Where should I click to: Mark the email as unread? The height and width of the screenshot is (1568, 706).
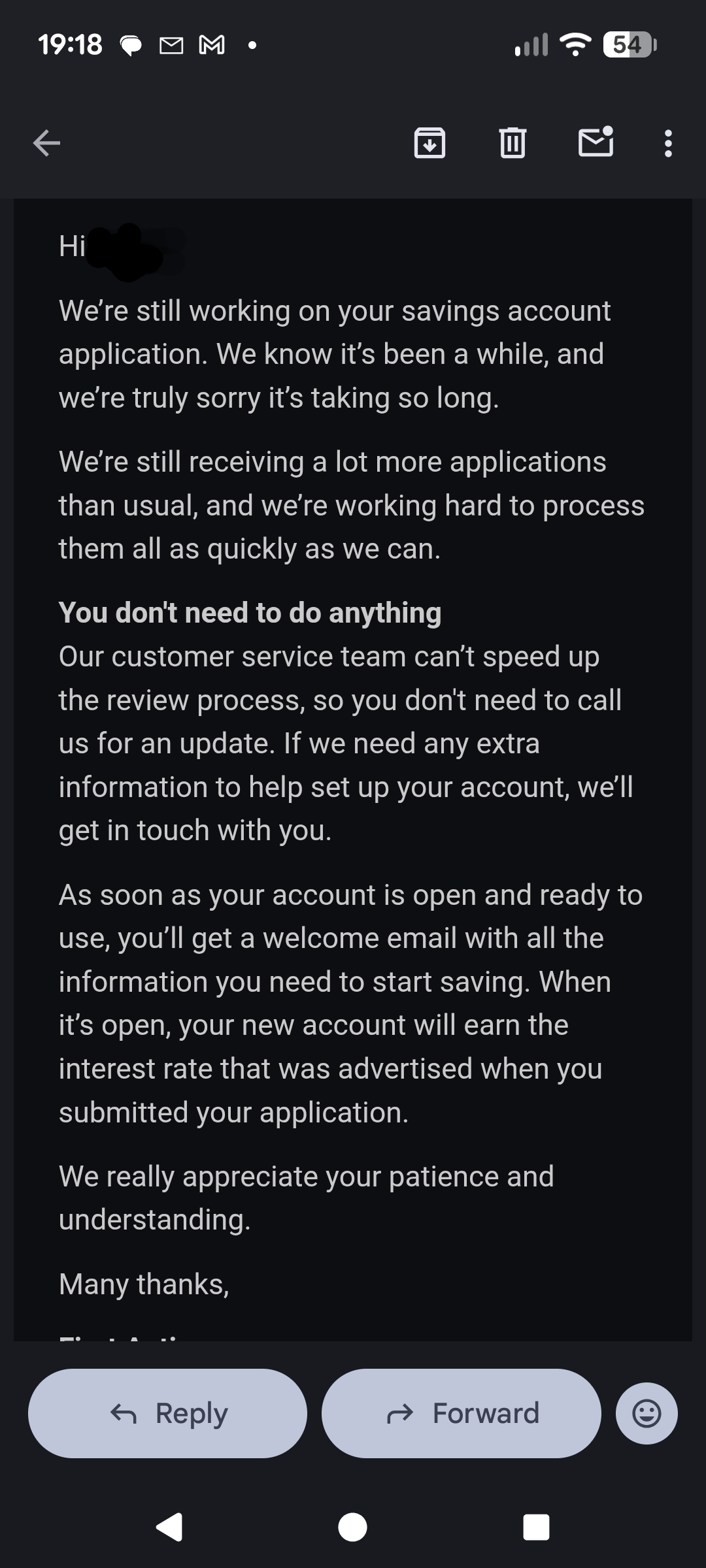click(x=596, y=142)
